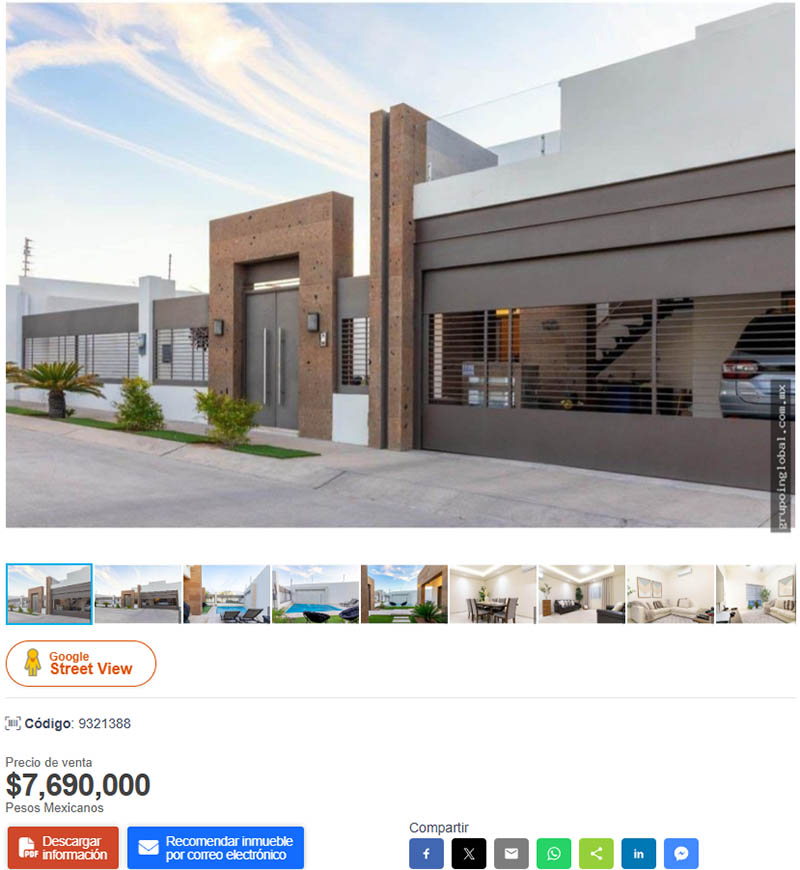Share listing on LinkedIn
The width and height of the screenshot is (800, 870).
638,854
